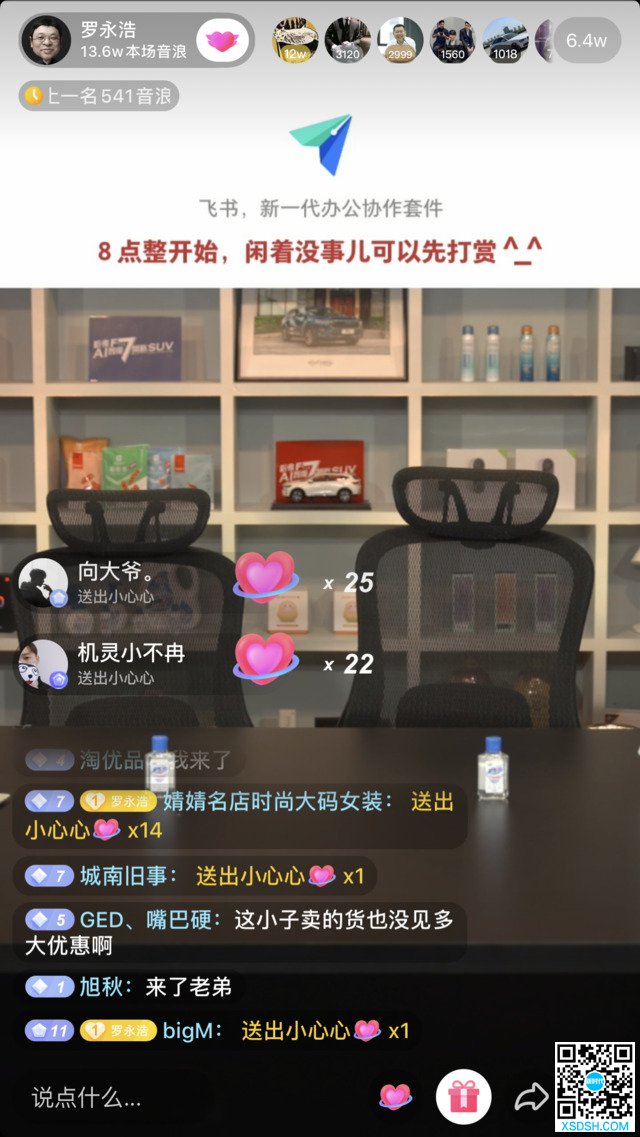Share this live stream
640x1137 pixels.
530,1098
